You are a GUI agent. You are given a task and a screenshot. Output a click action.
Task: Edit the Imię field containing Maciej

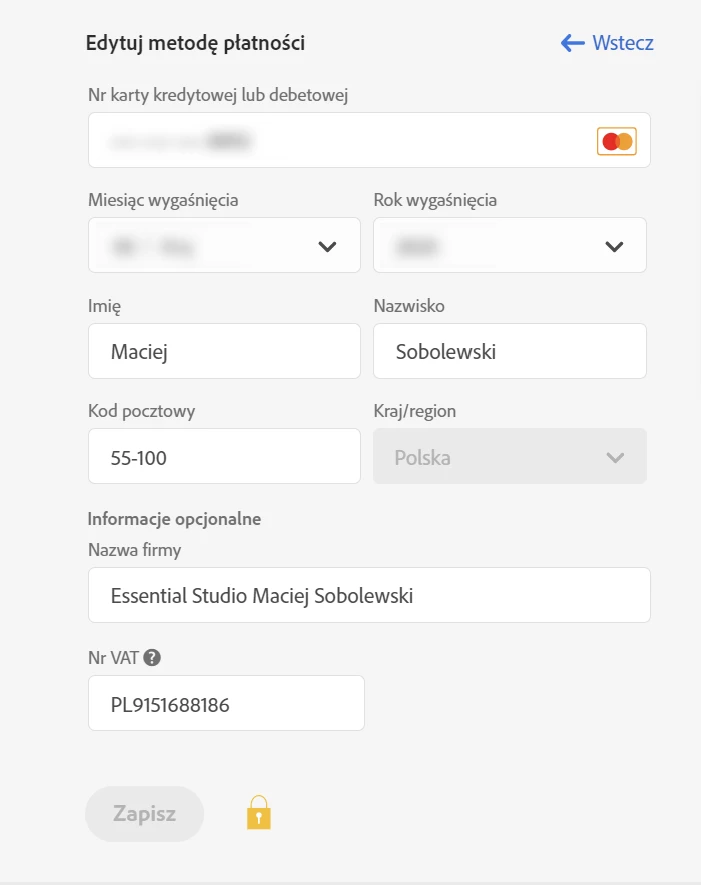point(224,352)
